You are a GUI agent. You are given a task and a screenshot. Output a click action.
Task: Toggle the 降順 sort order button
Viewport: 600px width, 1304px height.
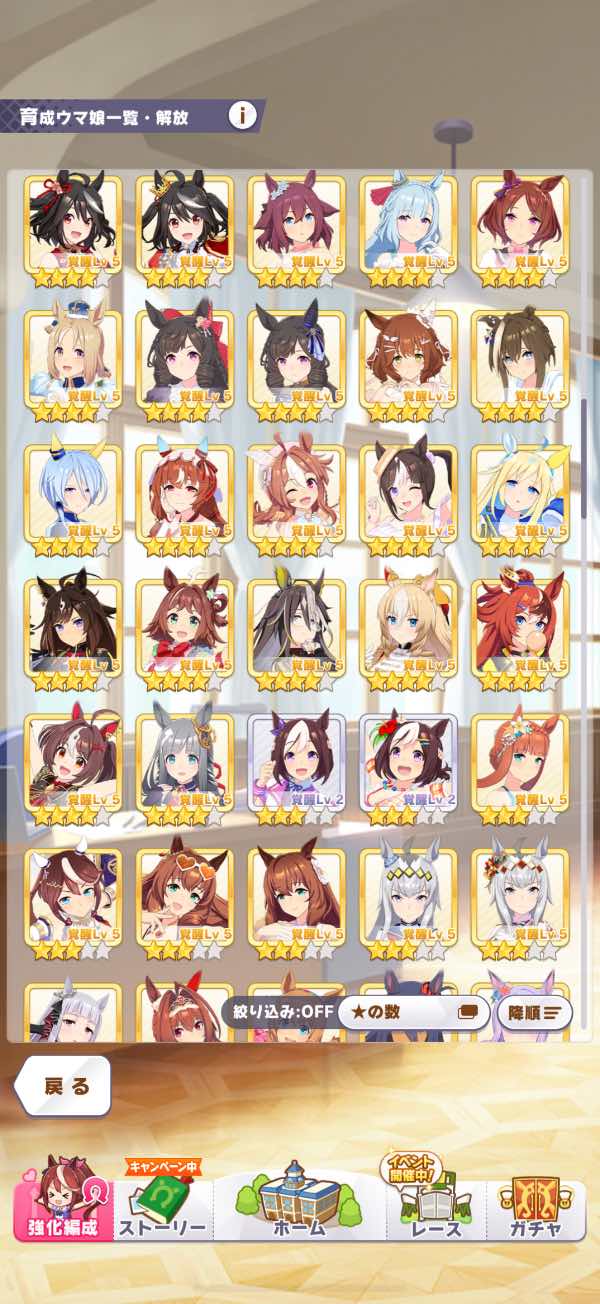[534, 1012]
